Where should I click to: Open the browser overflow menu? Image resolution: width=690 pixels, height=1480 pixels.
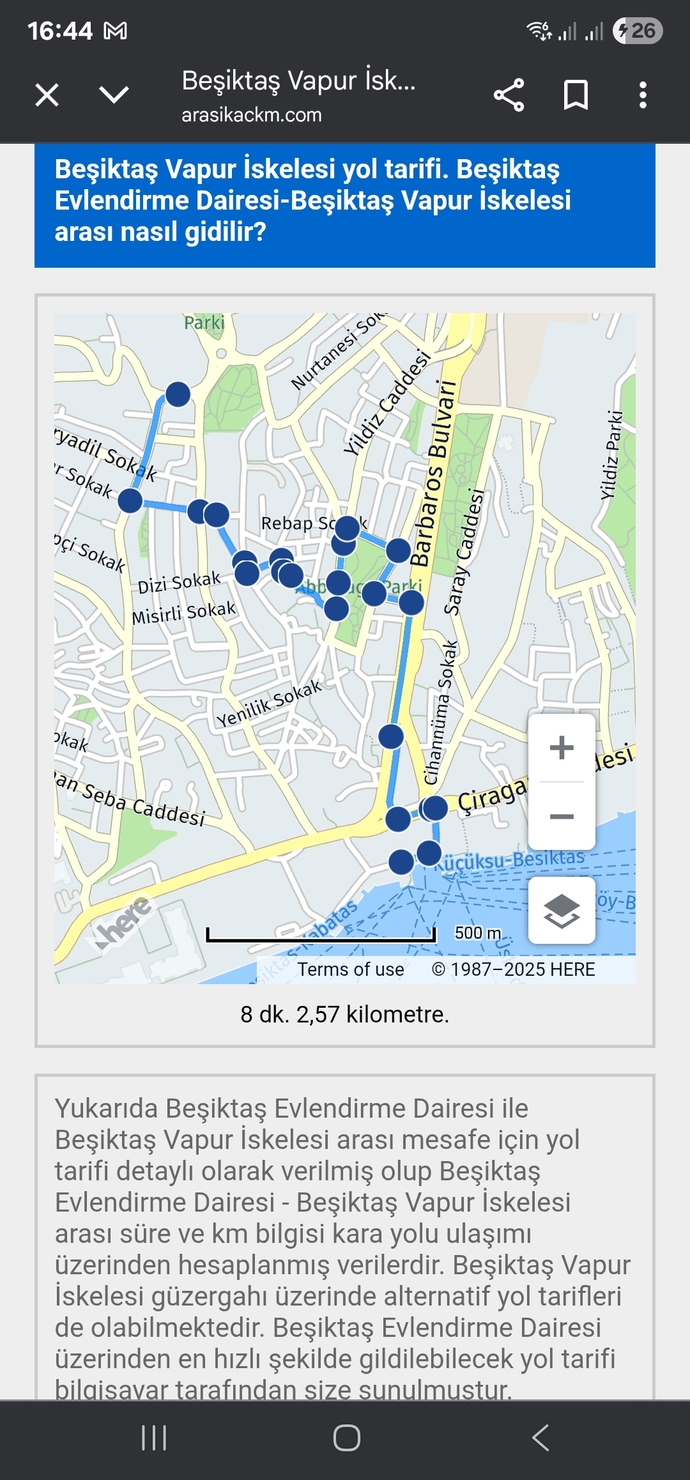pos(643,96)
